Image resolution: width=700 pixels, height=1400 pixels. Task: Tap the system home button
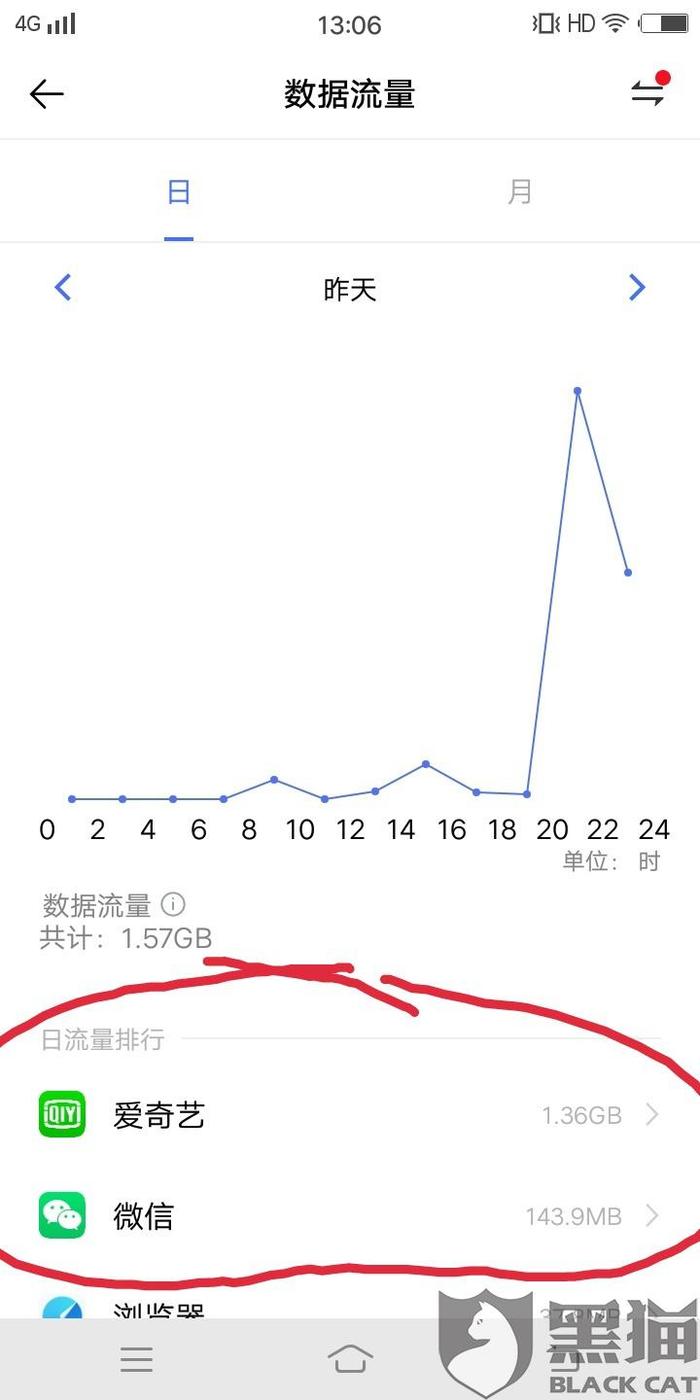tap(350, 1359)
